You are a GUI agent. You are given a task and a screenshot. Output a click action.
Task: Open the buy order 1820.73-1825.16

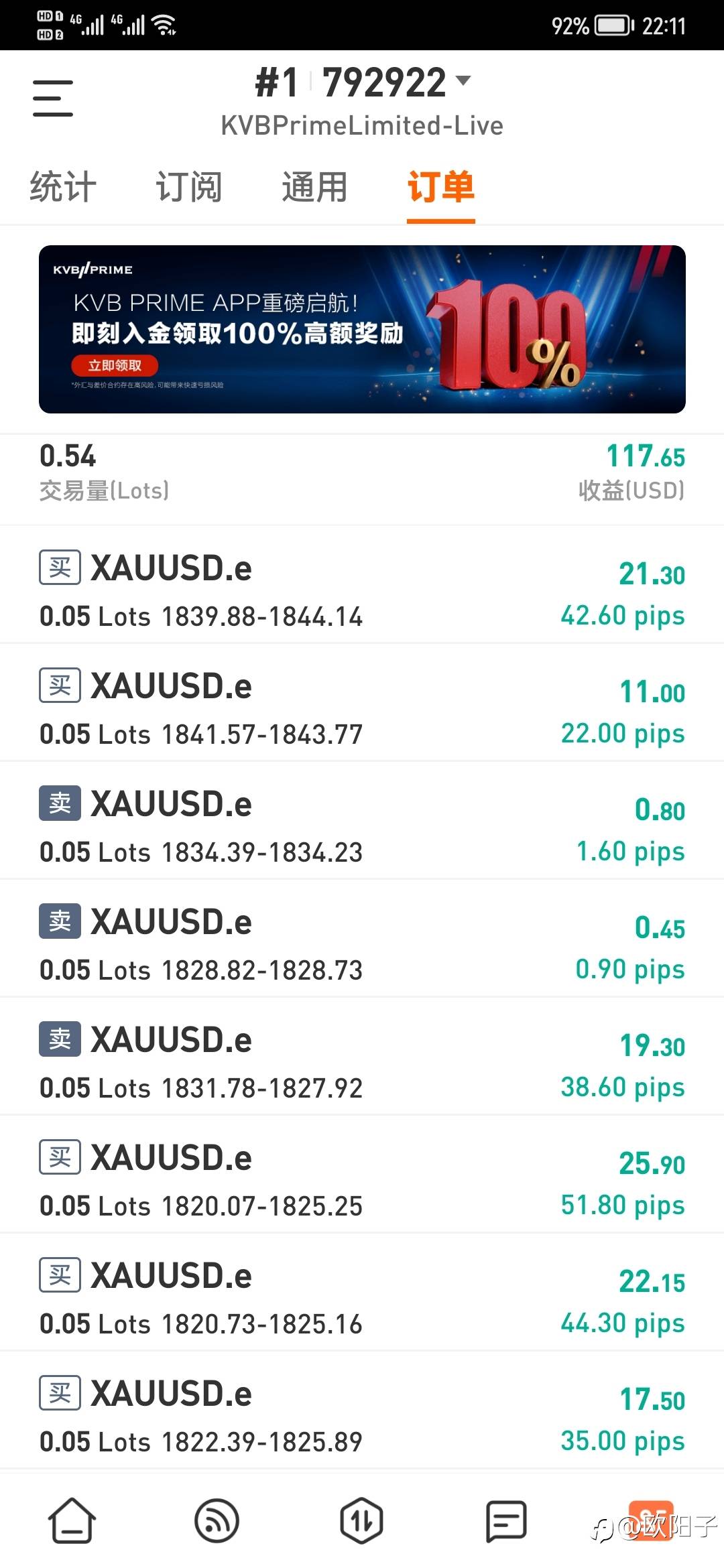click(362, 1293)
